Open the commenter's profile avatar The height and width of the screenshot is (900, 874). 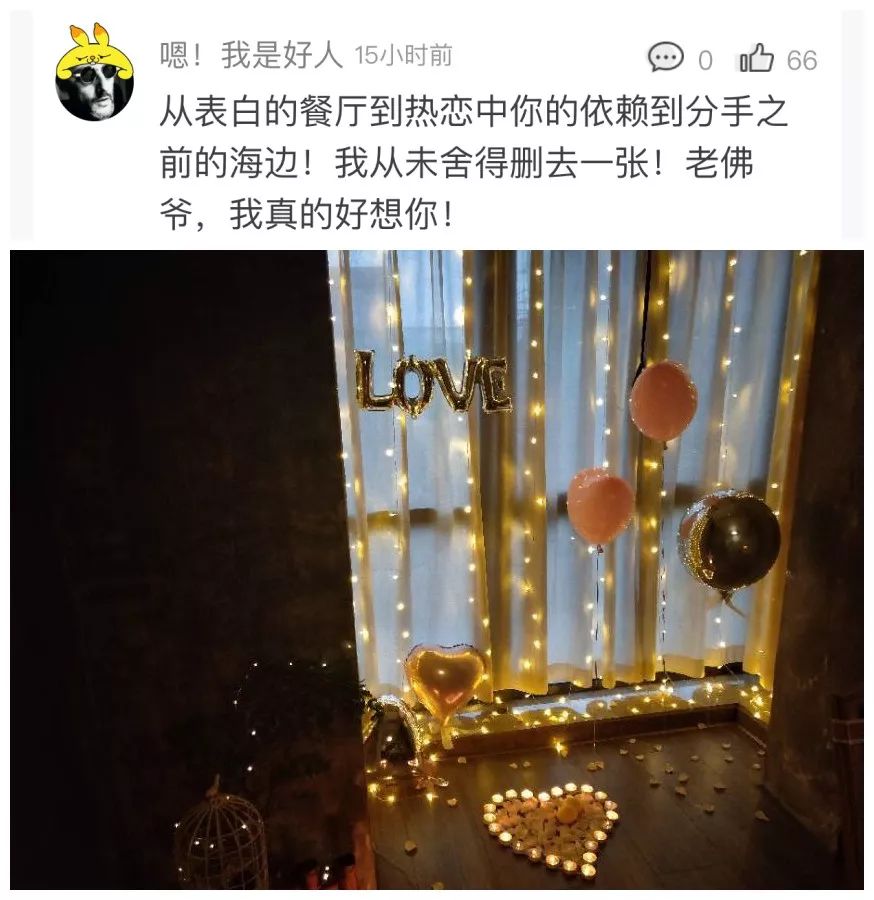tap(94, 73)
